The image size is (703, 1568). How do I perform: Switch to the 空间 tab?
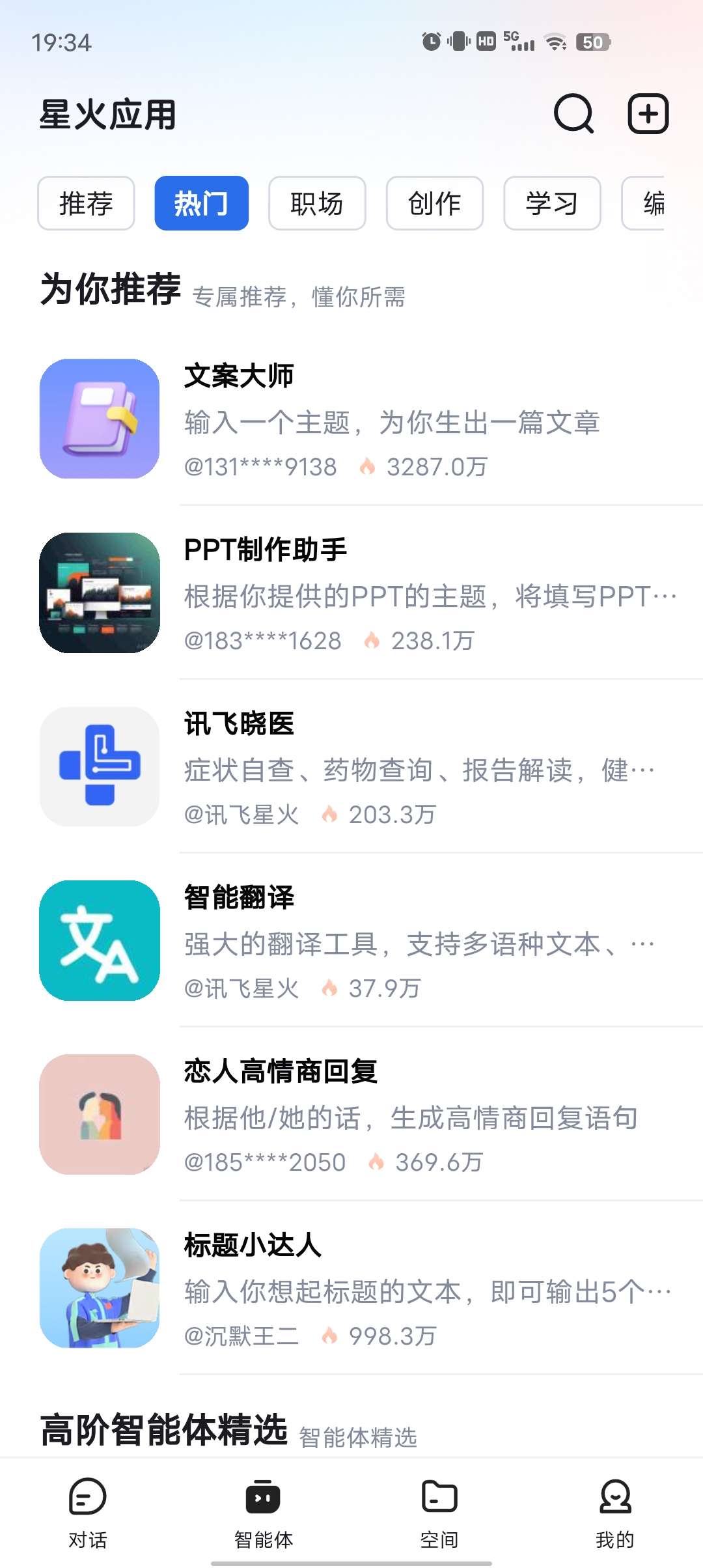[x=439, y=1513]
